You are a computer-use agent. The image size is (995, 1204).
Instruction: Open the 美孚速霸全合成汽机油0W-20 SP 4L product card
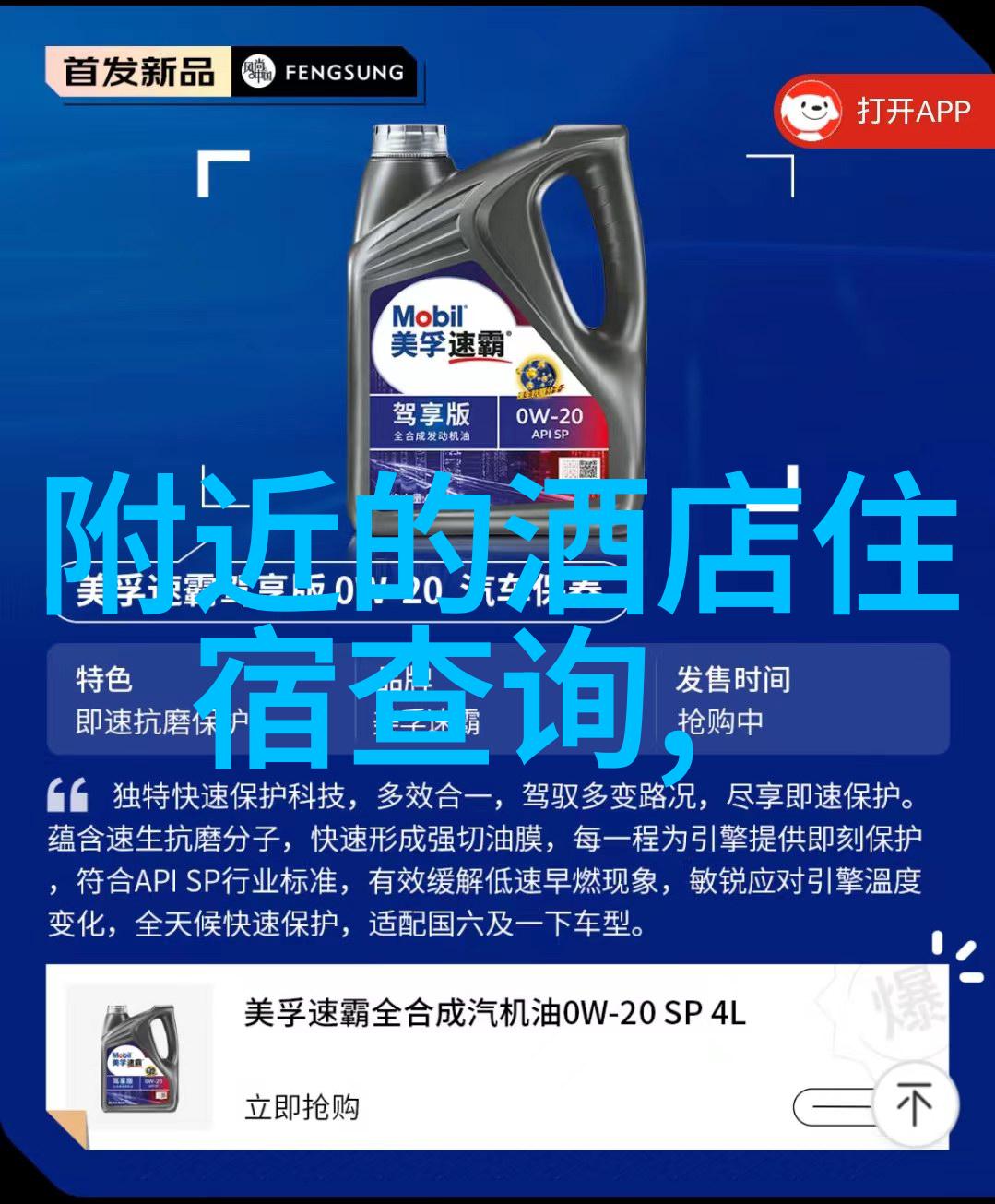click(x=494, y=1013)
